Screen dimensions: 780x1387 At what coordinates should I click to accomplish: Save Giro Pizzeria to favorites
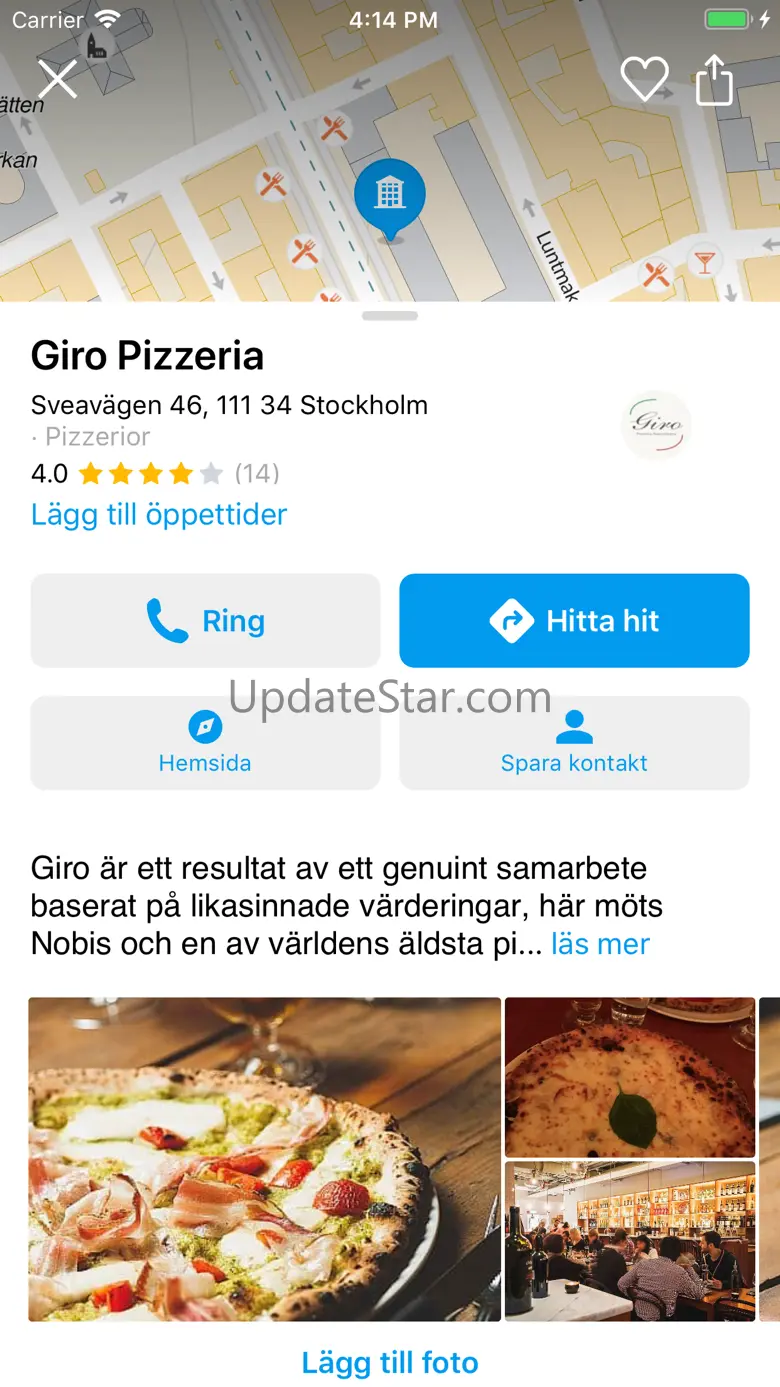[x=644, y=78]
